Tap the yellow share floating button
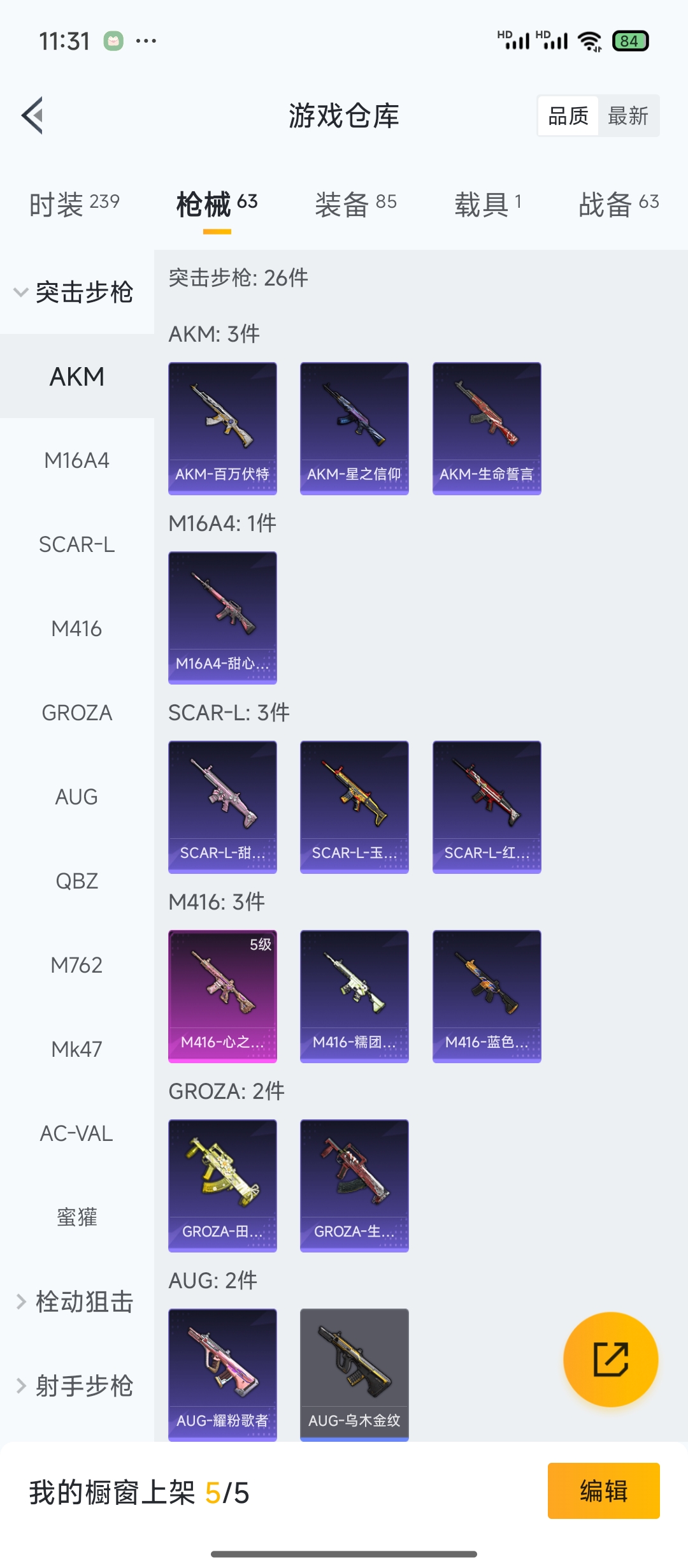688x1568 pixels. pyautogui.click(x=610, y=1359)
